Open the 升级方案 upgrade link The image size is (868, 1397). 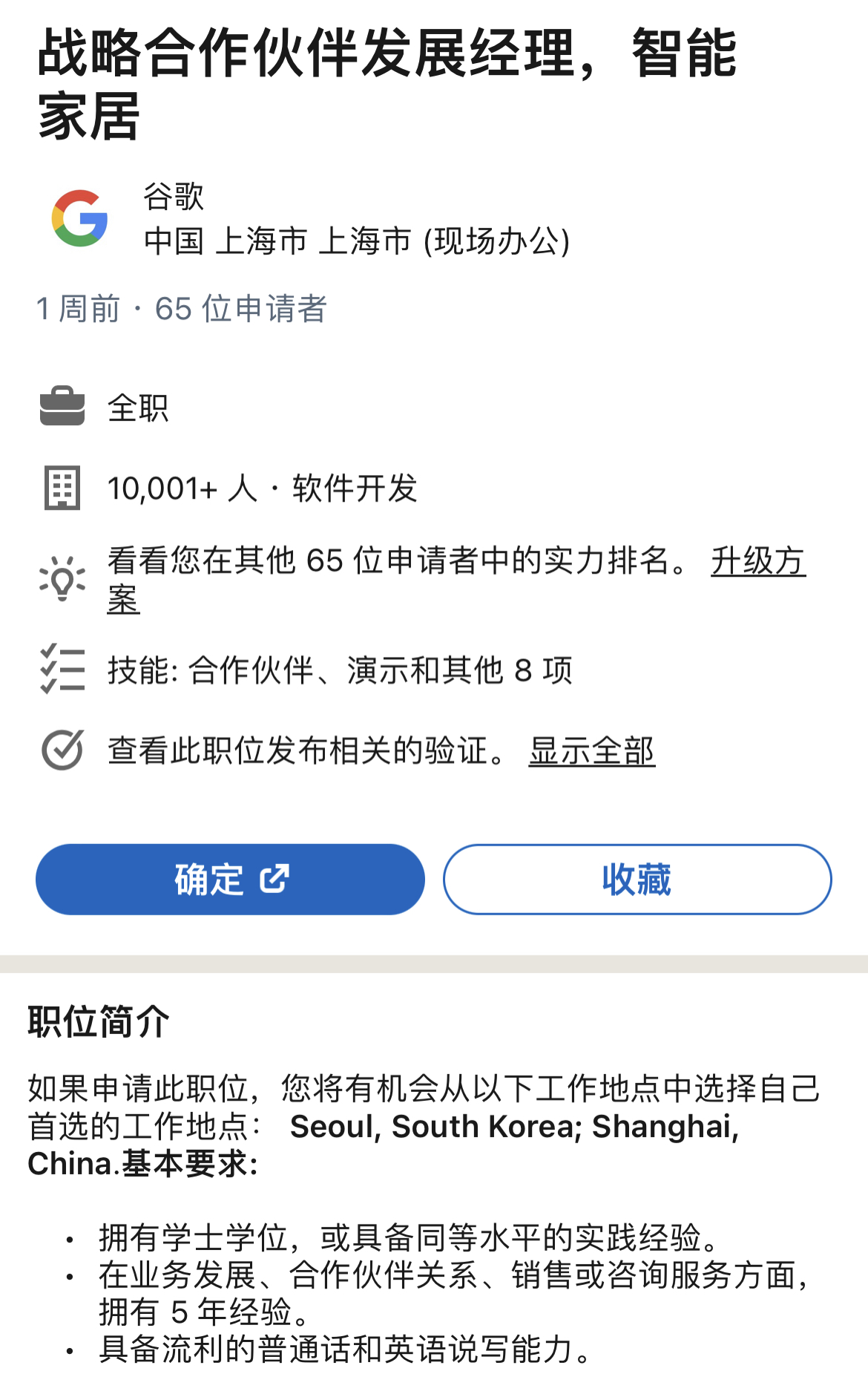click(757, 561)
